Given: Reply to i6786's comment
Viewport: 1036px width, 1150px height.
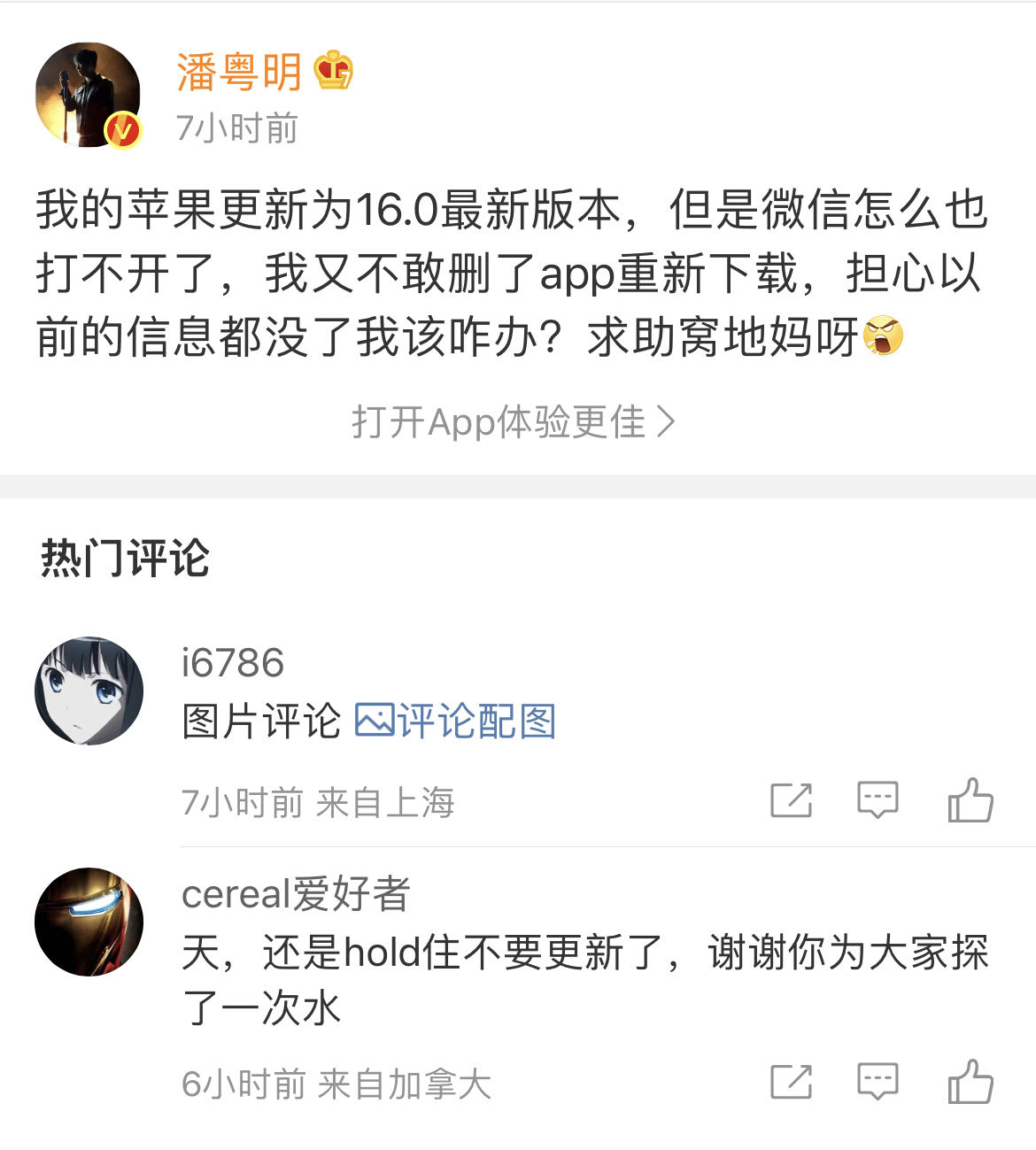Looking at the screenshot, I should click(x=878, y=800).
